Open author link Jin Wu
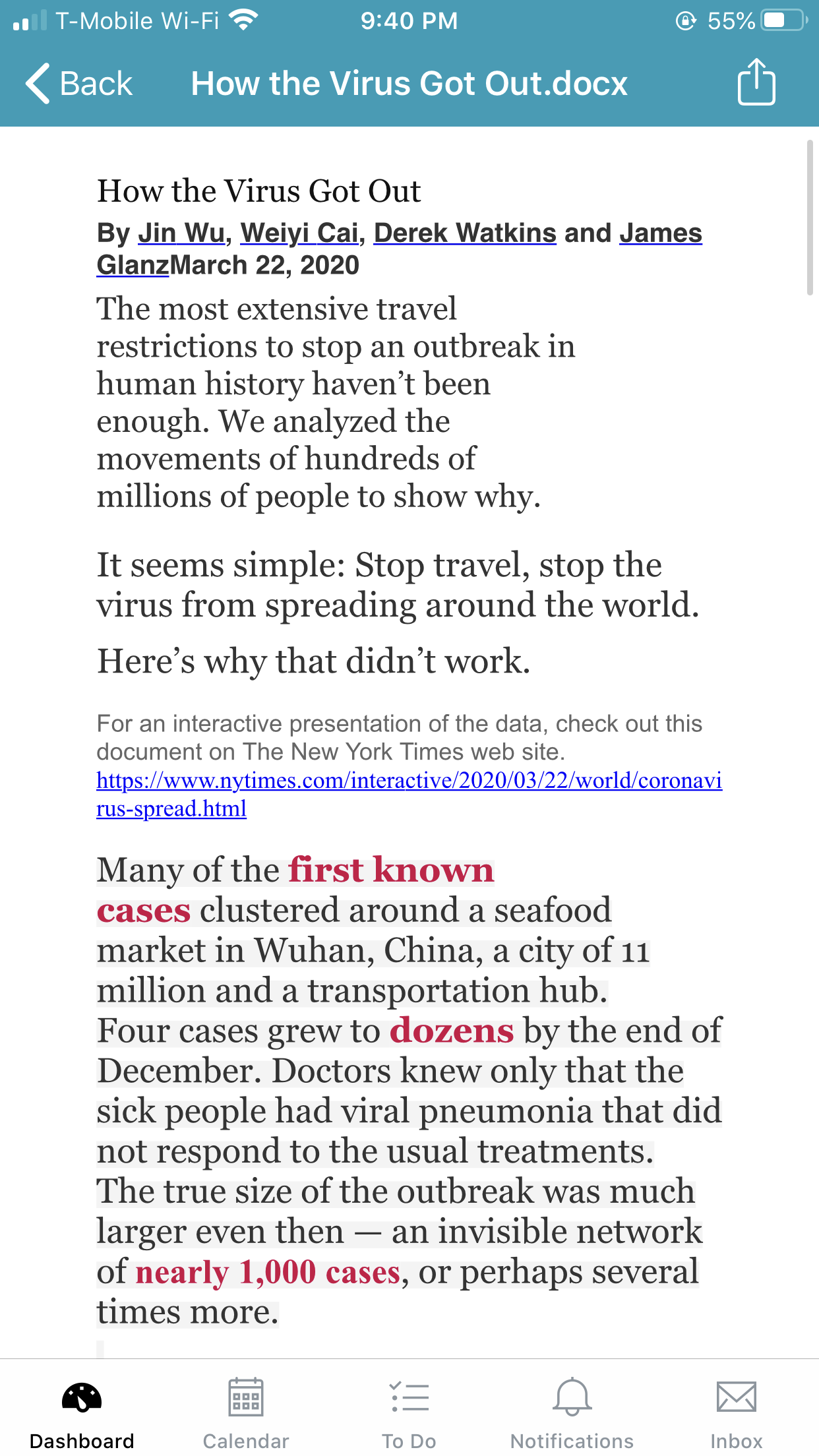 pos(181,233)
